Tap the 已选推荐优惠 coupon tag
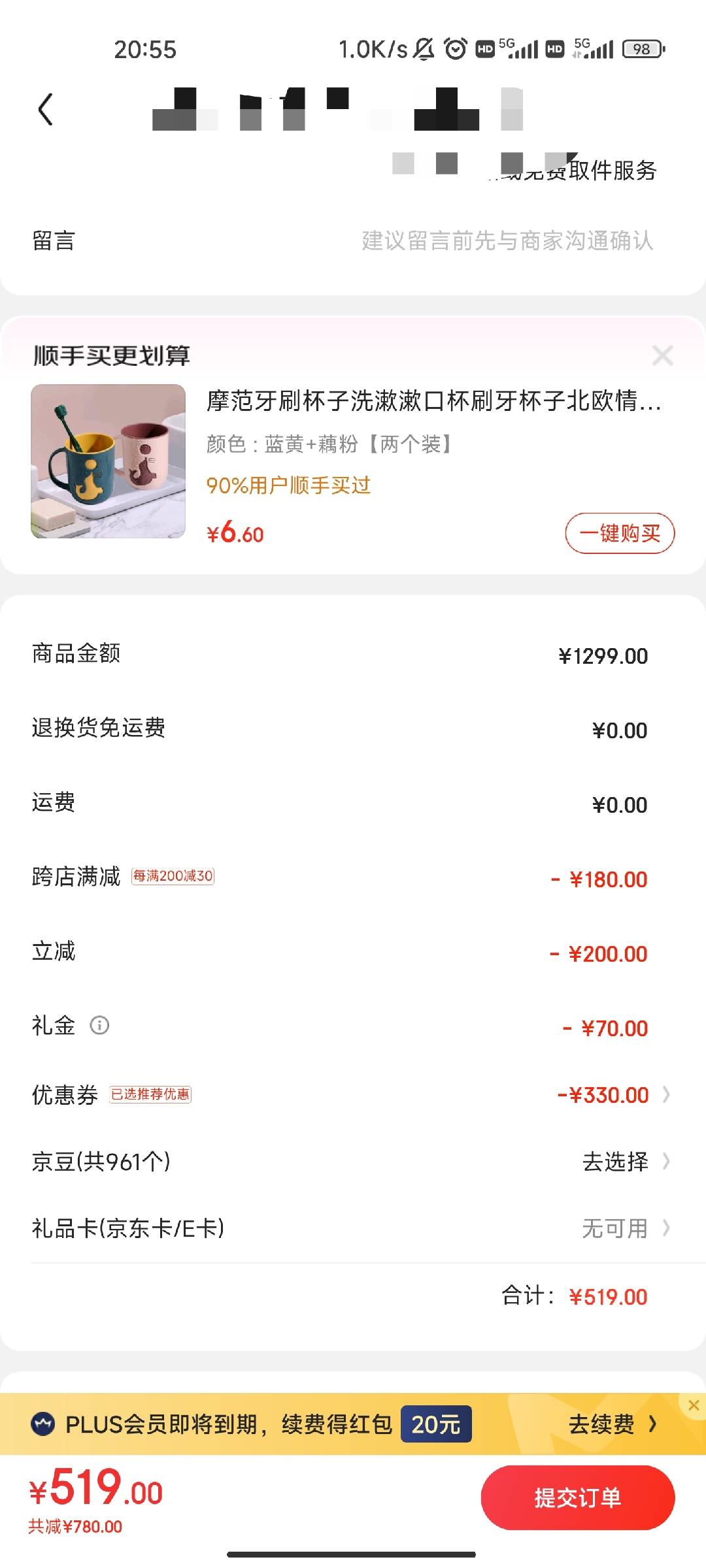Image resolution: width=706 pixels, height=1568 pixels. [149, 1094]
